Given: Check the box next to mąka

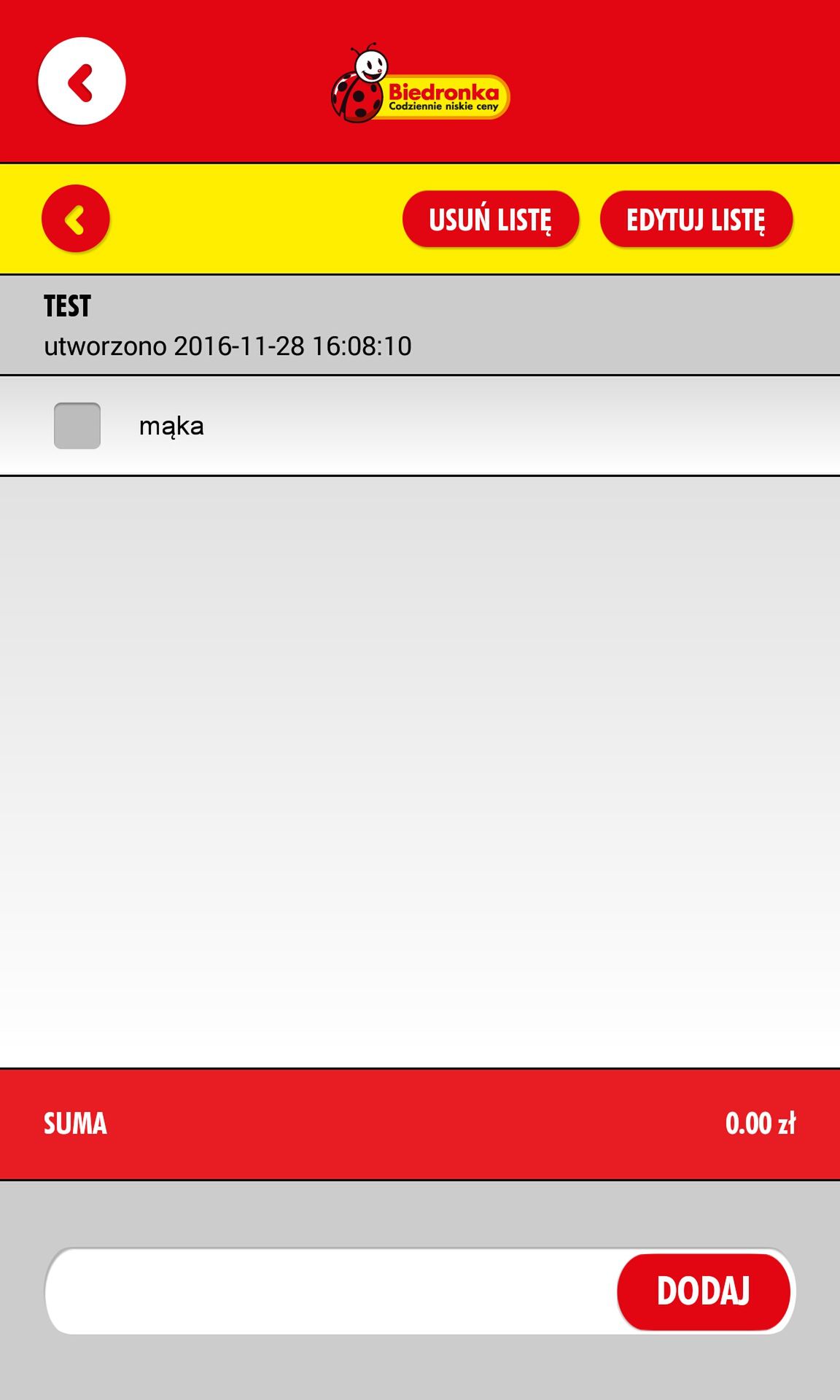Looking at the screenshot, I should tap(77, 426).
